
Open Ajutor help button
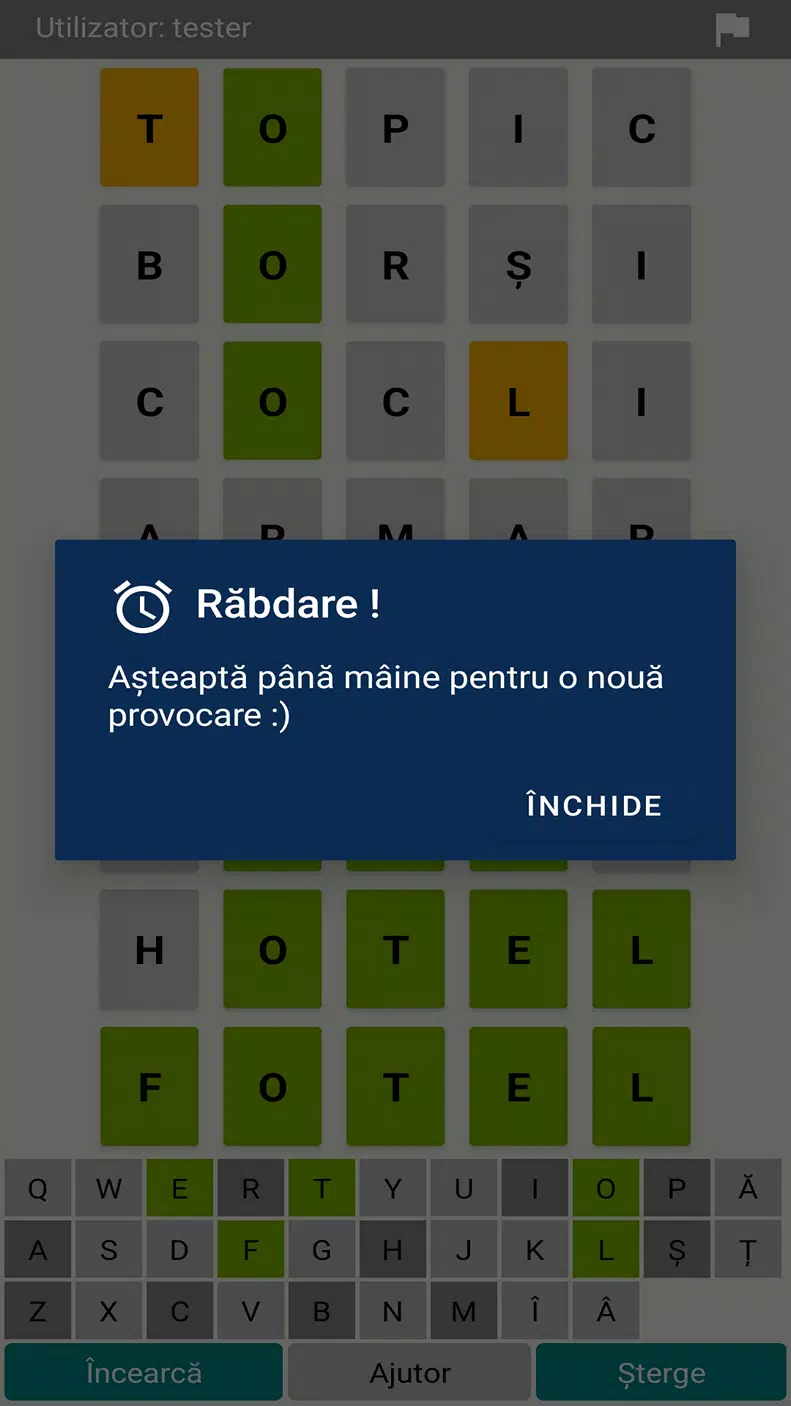click(x=410, y=1373)
